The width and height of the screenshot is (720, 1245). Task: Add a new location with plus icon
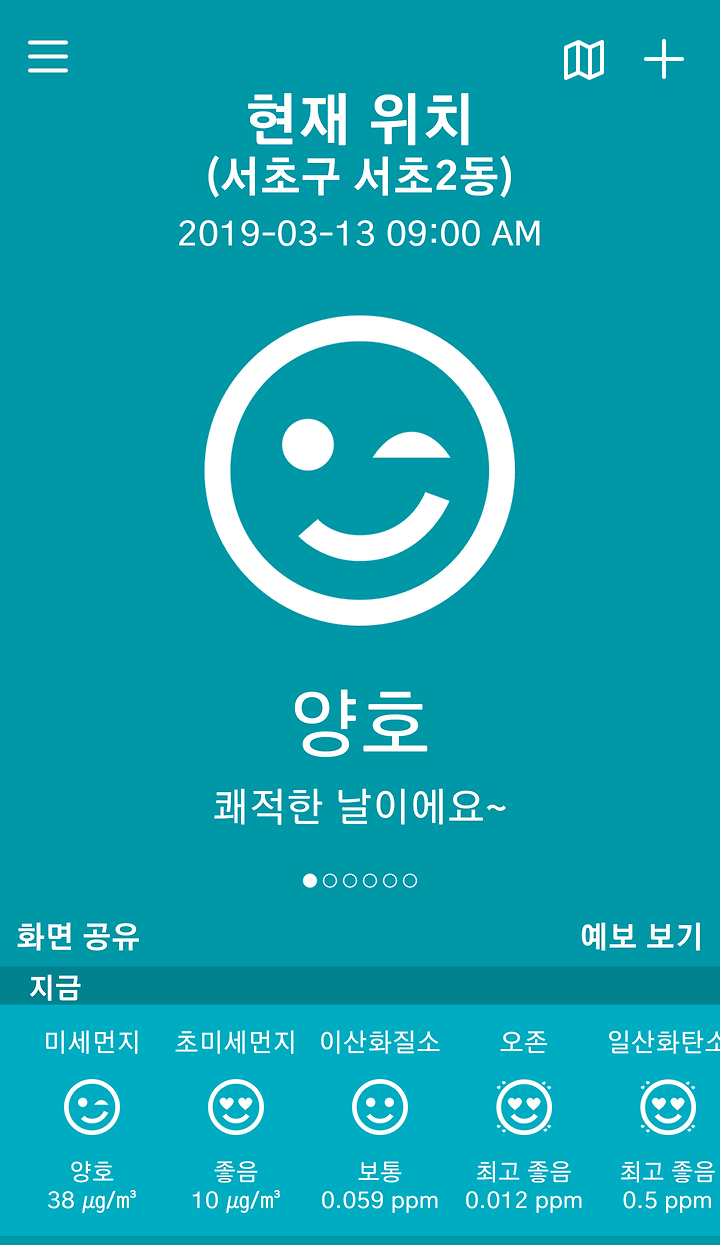point(664,60)
